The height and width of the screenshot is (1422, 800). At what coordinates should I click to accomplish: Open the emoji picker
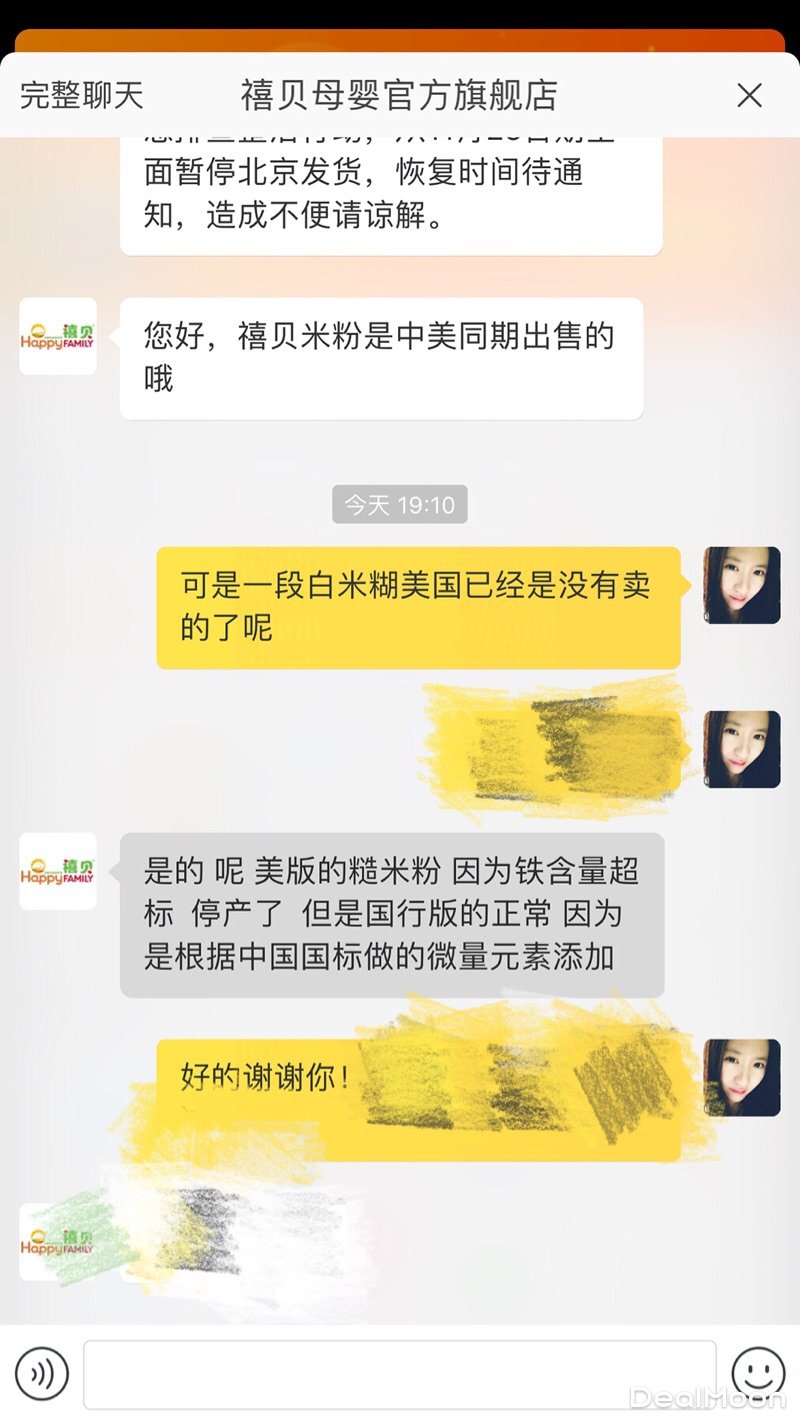click(x=758, y=1373)
